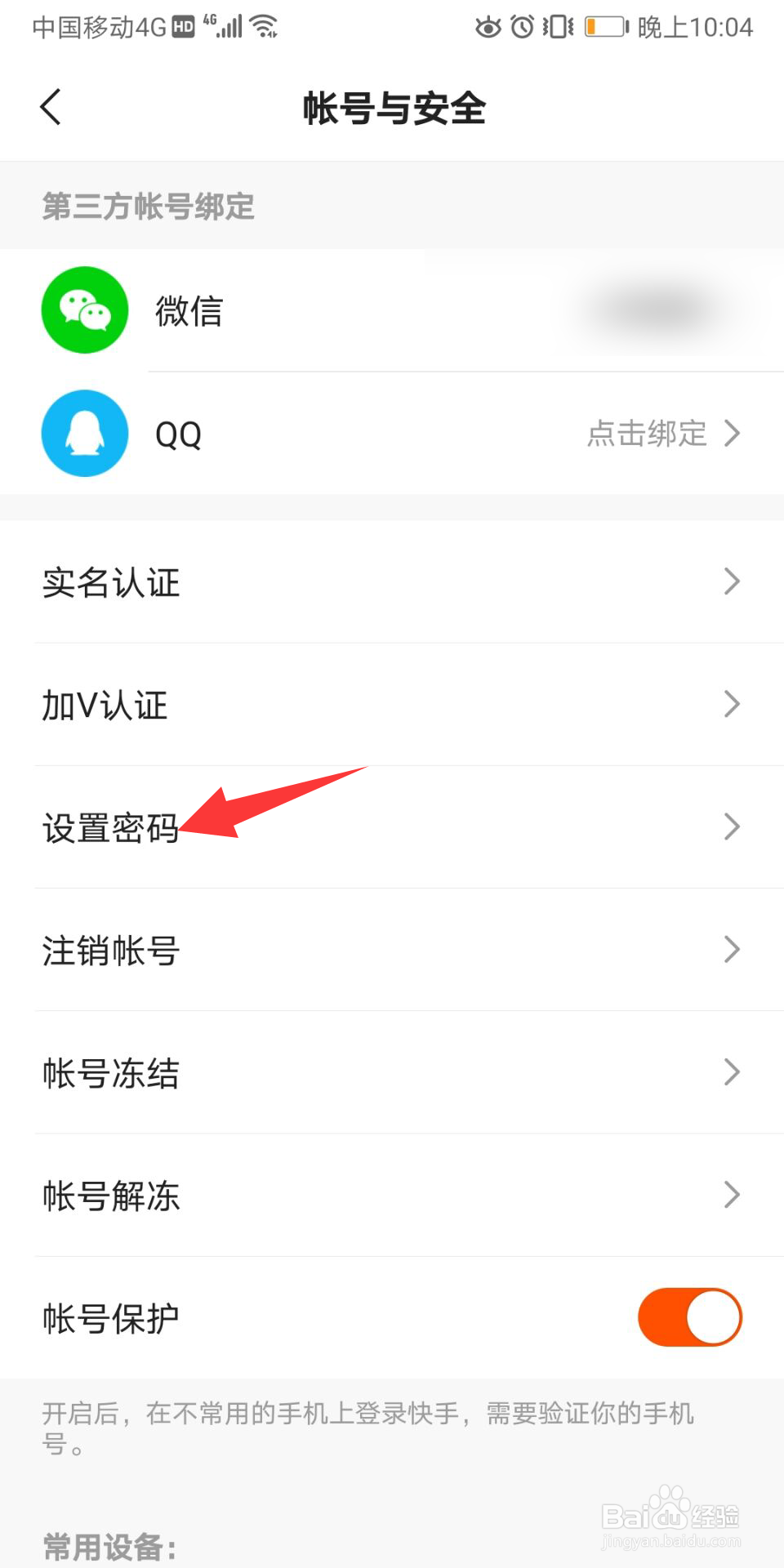Select the 帐号冻结 menu entry
The height and width of the screenshot is (1568, 784).
[112, 1072]
